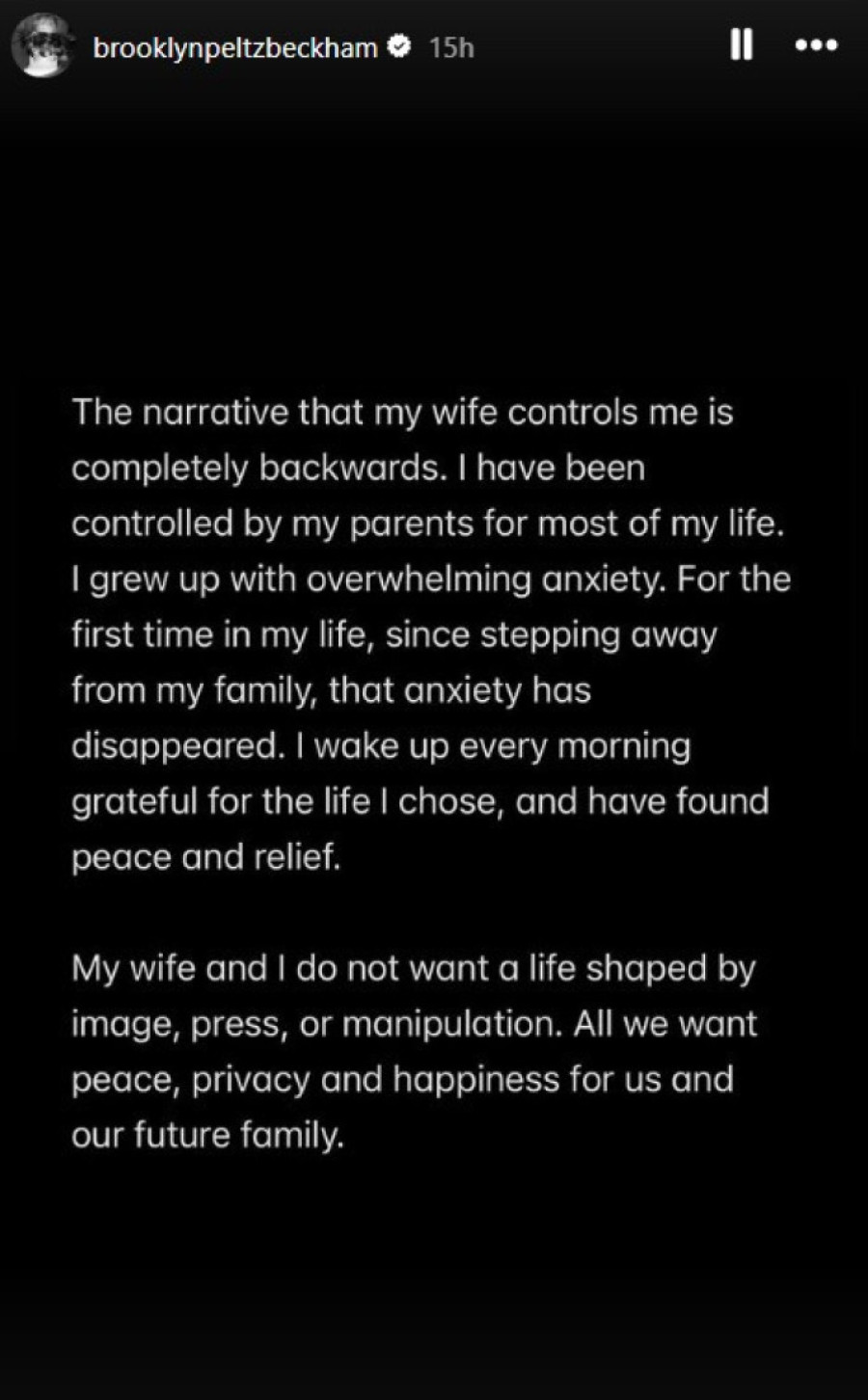Open the three-dot story options menu
The image size is (868, 1400).
pyautogui.click(x=815, y=45)
